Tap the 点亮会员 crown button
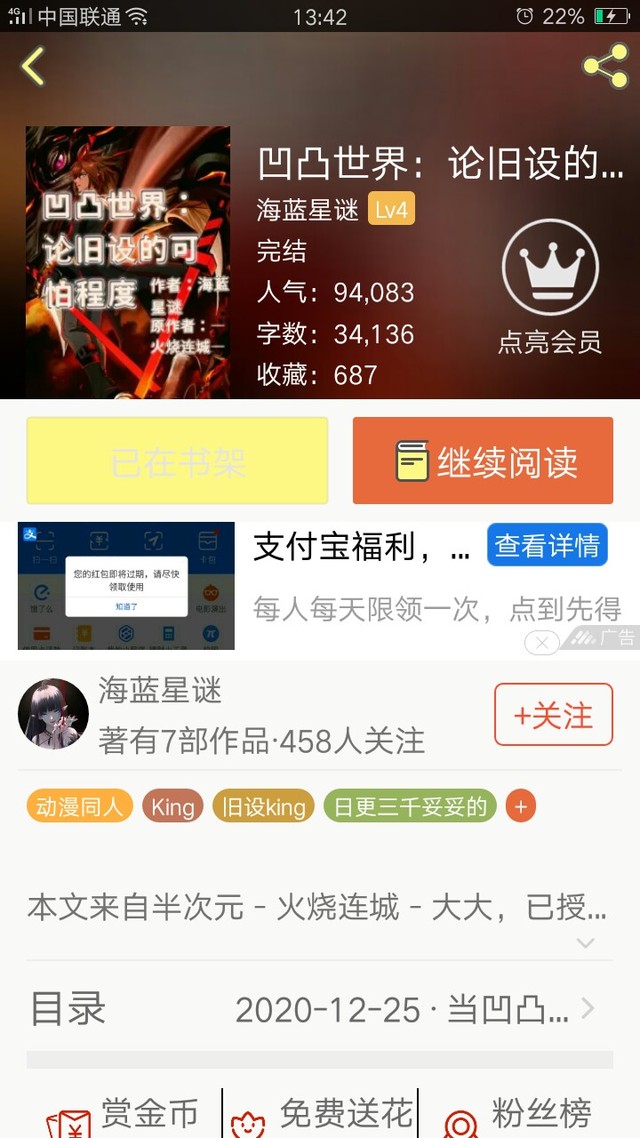Screen dimensions: 640x1138 [x=550, y=286]
